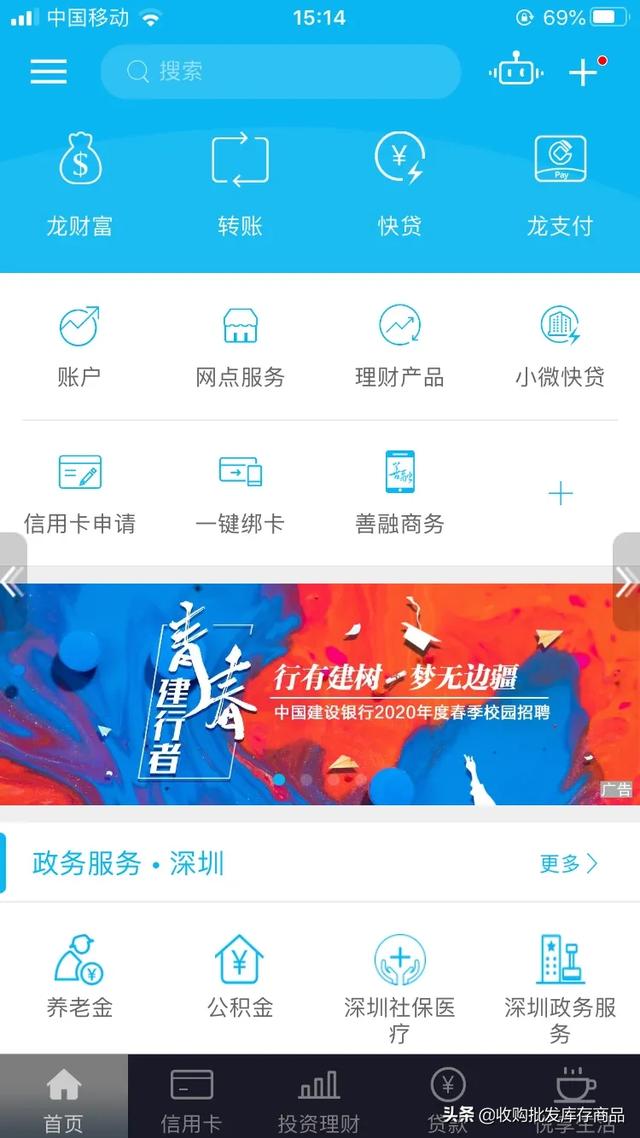Viewport: 640px width, 1138px height.
Task: Open 网点服务
Action: pyautogui.click(x=240, y=345)
